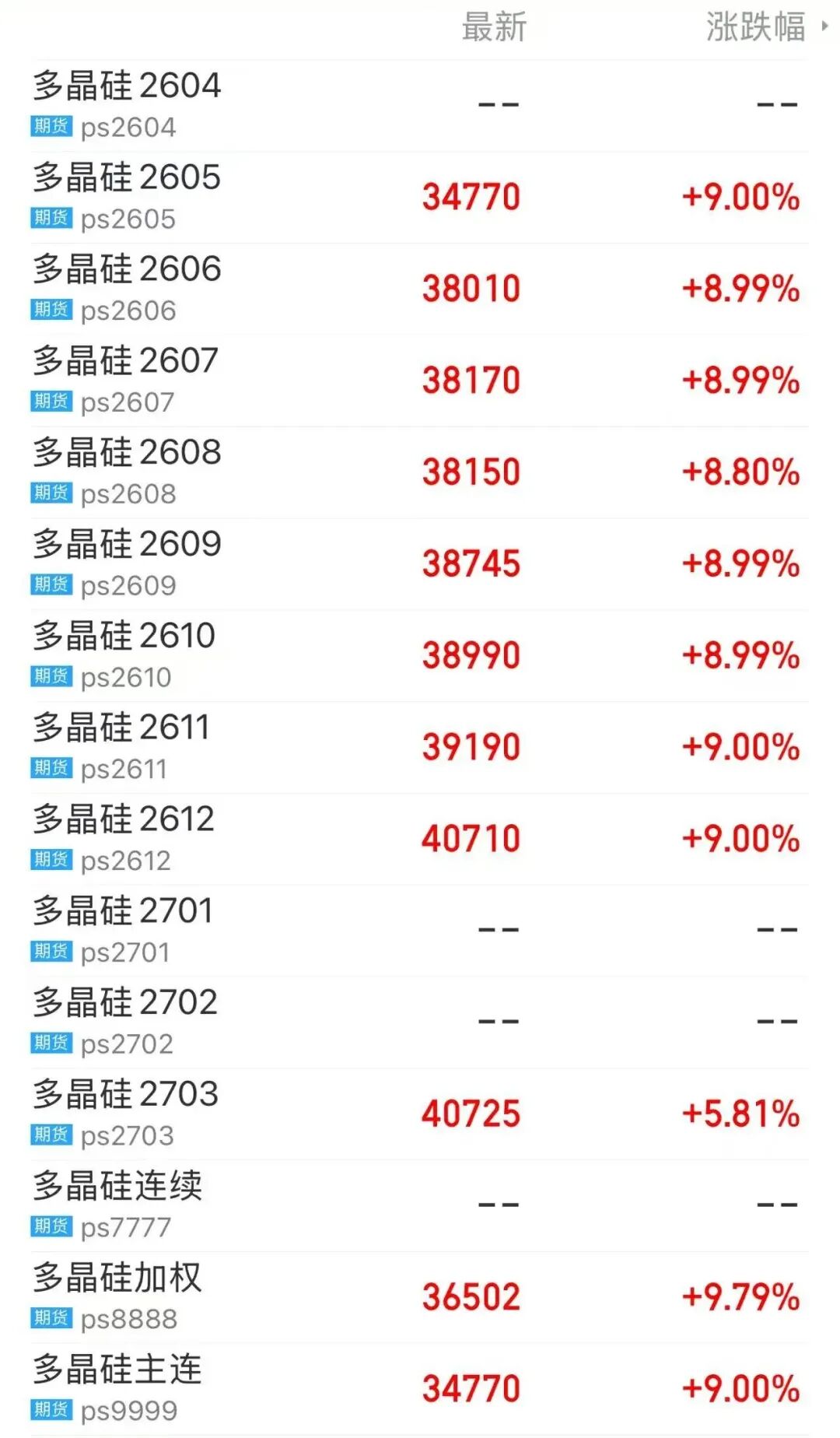
Task: Open the 多晶硅 2701 contract
Action: tap(127, 930)
